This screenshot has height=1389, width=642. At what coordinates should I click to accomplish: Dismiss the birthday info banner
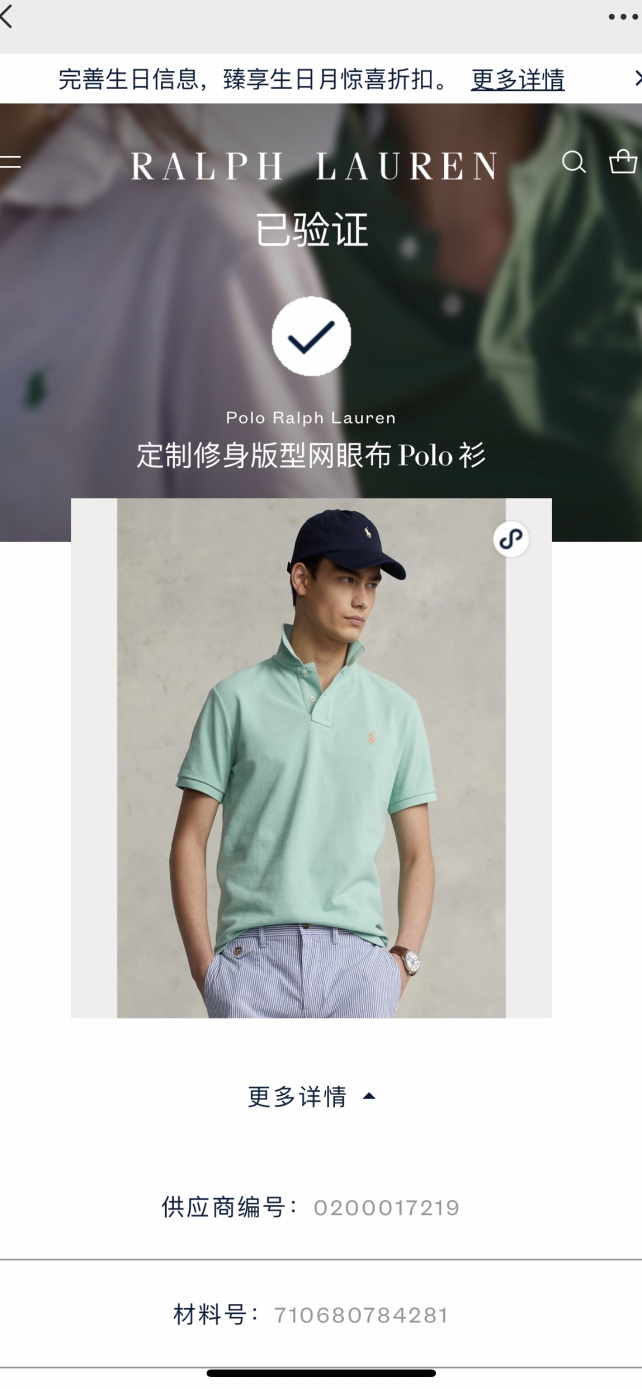pyautogui.click(x=636, y=78)
